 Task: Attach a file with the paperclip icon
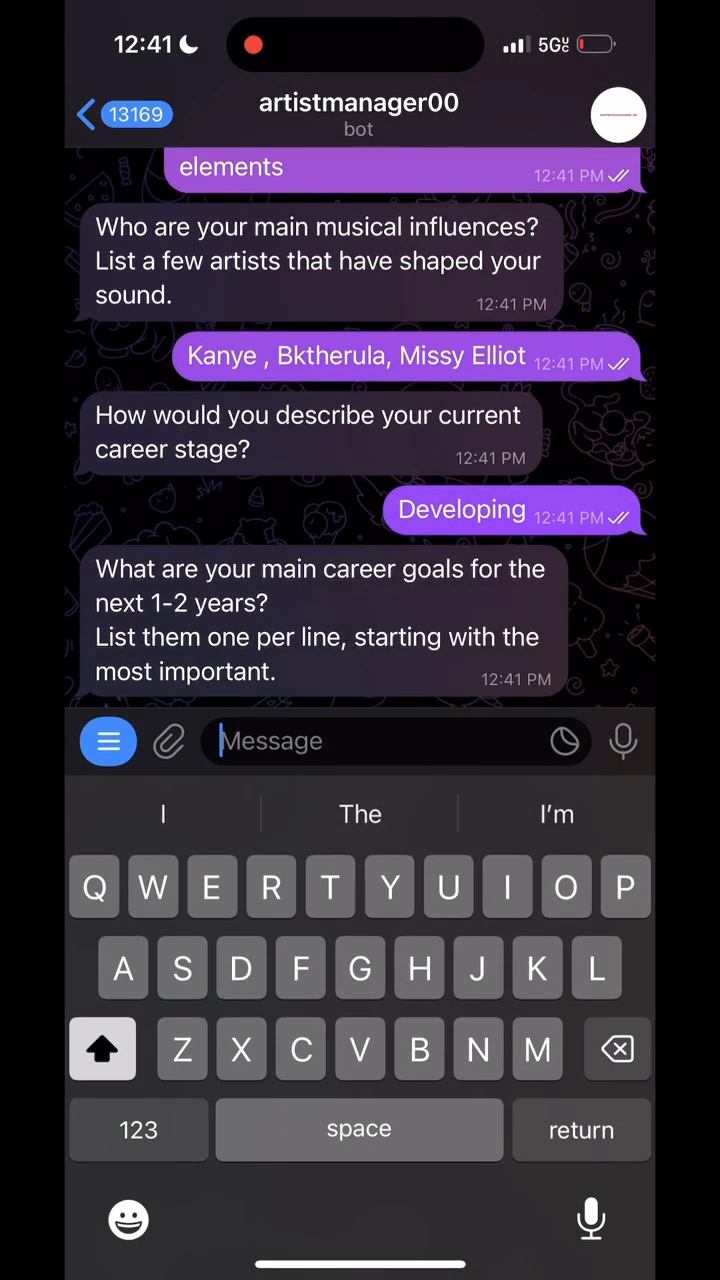pyautogui.click(x=168, y=742)
